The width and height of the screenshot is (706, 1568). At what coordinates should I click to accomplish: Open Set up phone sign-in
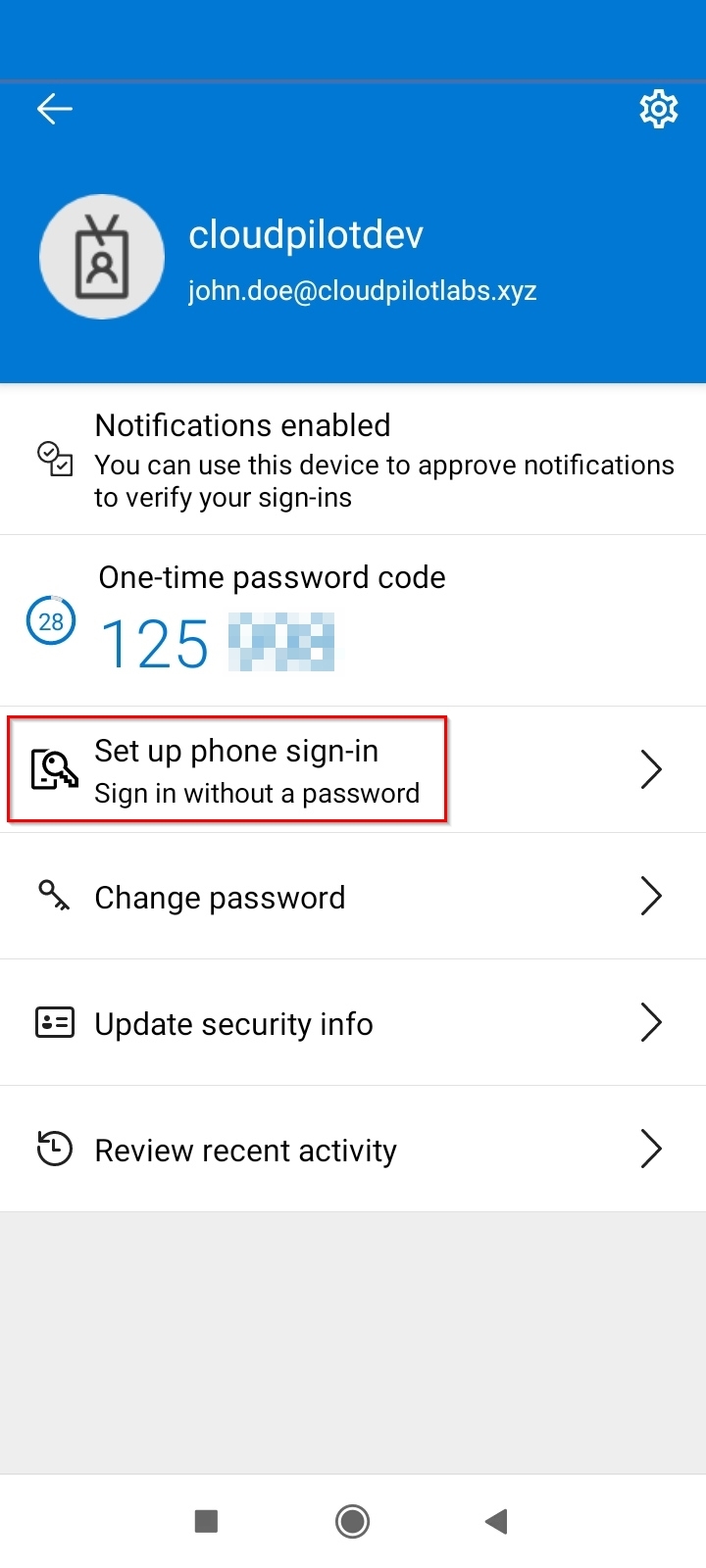353,769
